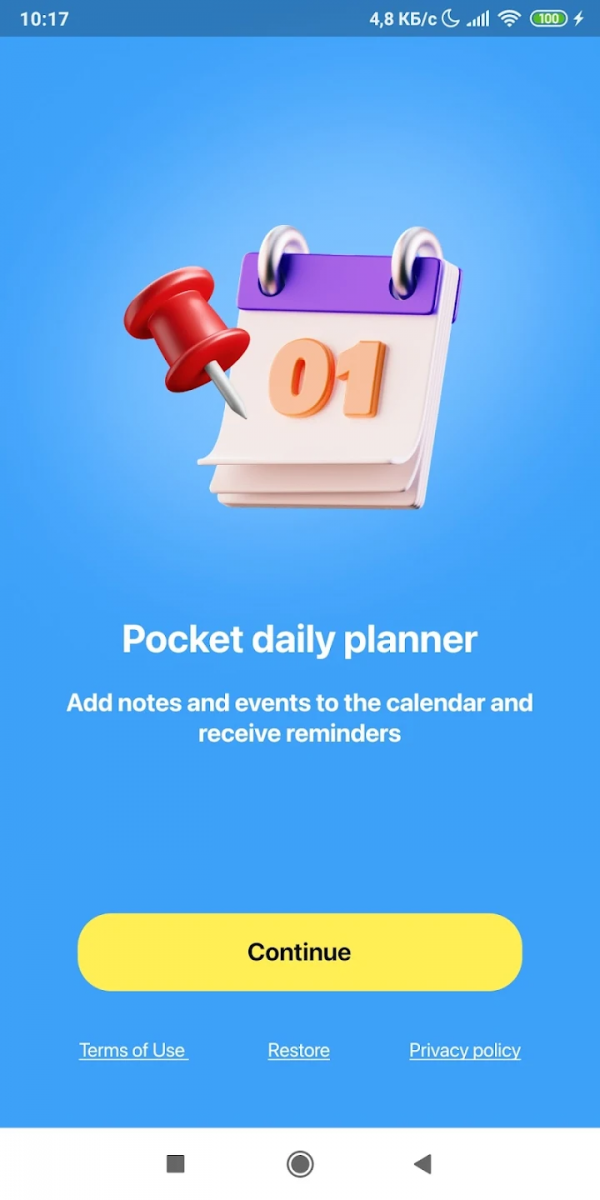This screenshot has width=600, height=1200.
Task: Tap the Restore link
Action: pos(299,1050)
